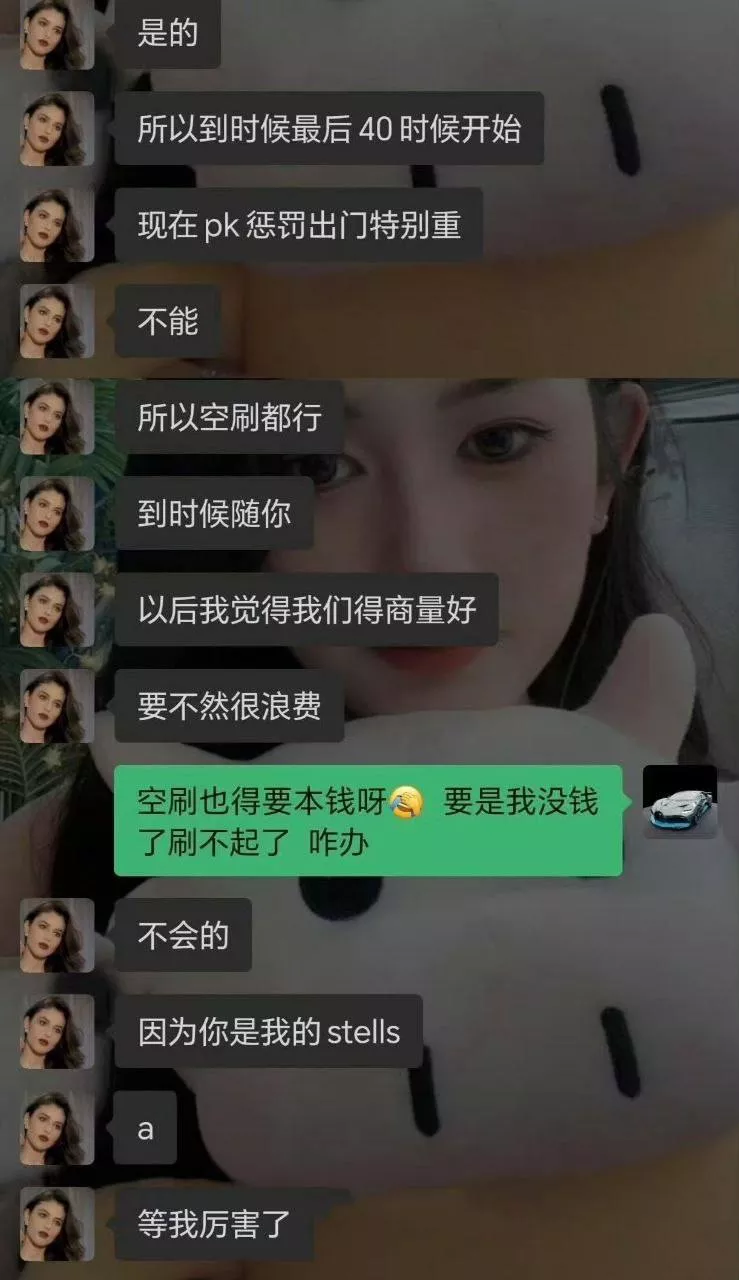Open sender's avatar beside message 是的
The image size is (739, 1280).
coord(57,33)
